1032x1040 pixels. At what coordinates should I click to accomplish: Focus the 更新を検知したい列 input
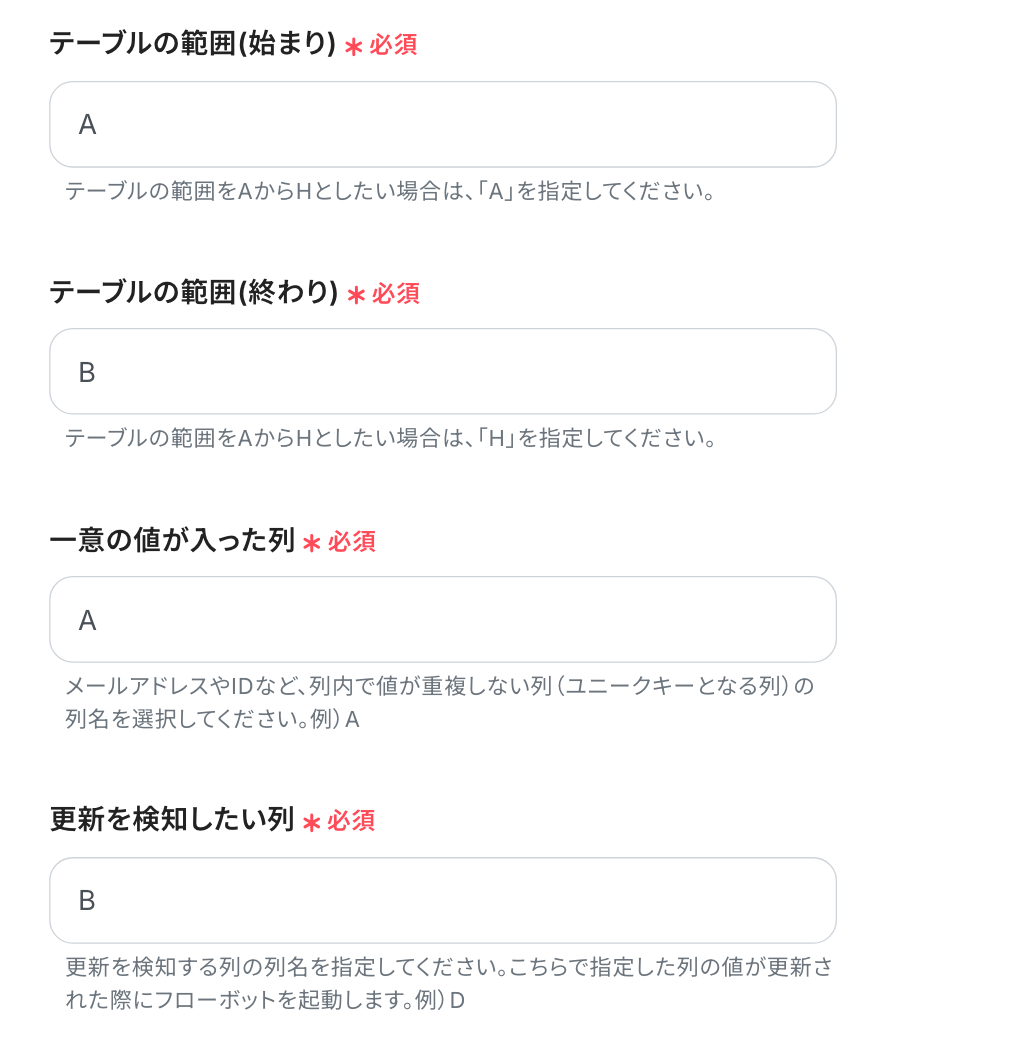click(x=442, y=900)
